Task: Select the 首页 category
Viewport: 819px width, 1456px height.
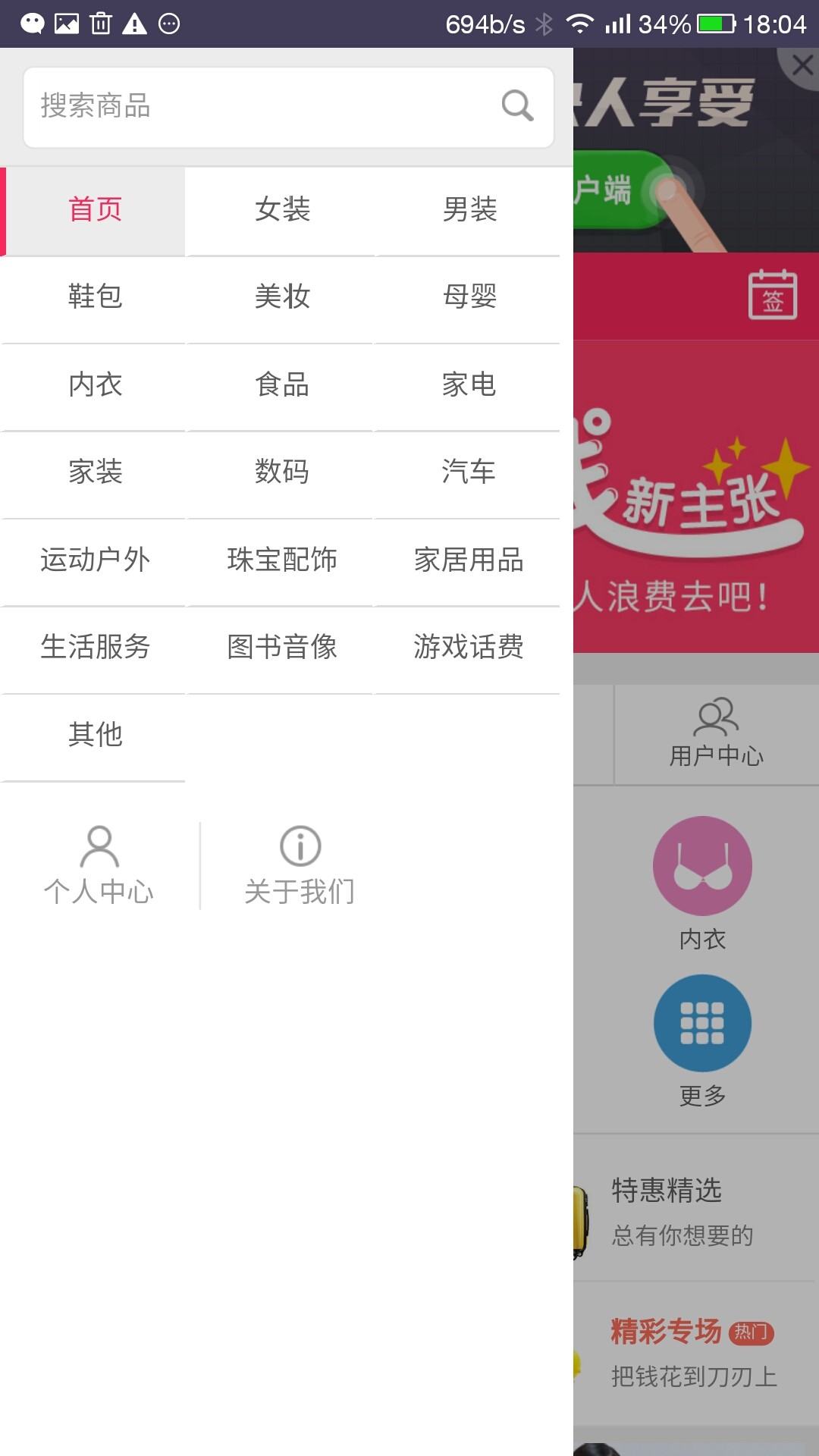Action: [x=95, y=210]
